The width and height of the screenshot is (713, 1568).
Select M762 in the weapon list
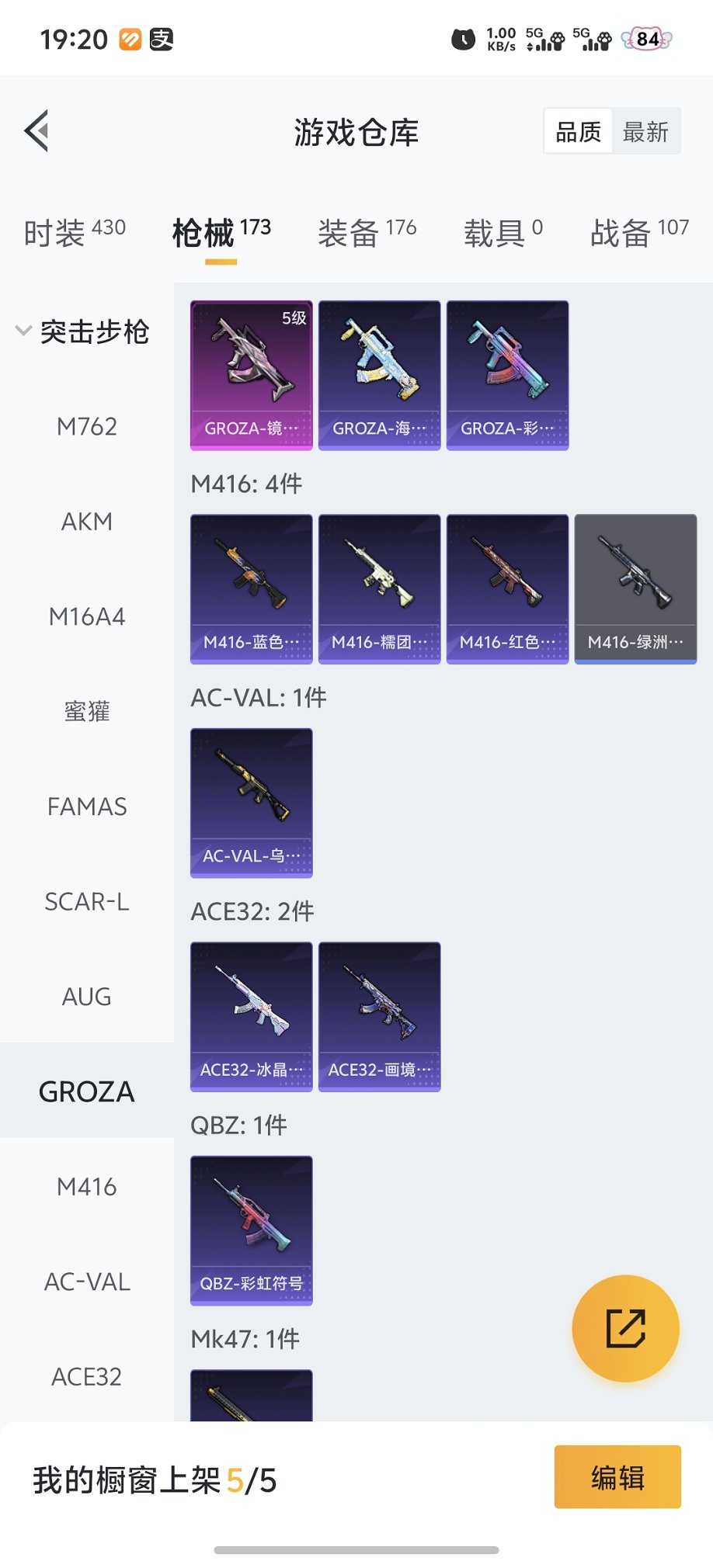[87, 426]
